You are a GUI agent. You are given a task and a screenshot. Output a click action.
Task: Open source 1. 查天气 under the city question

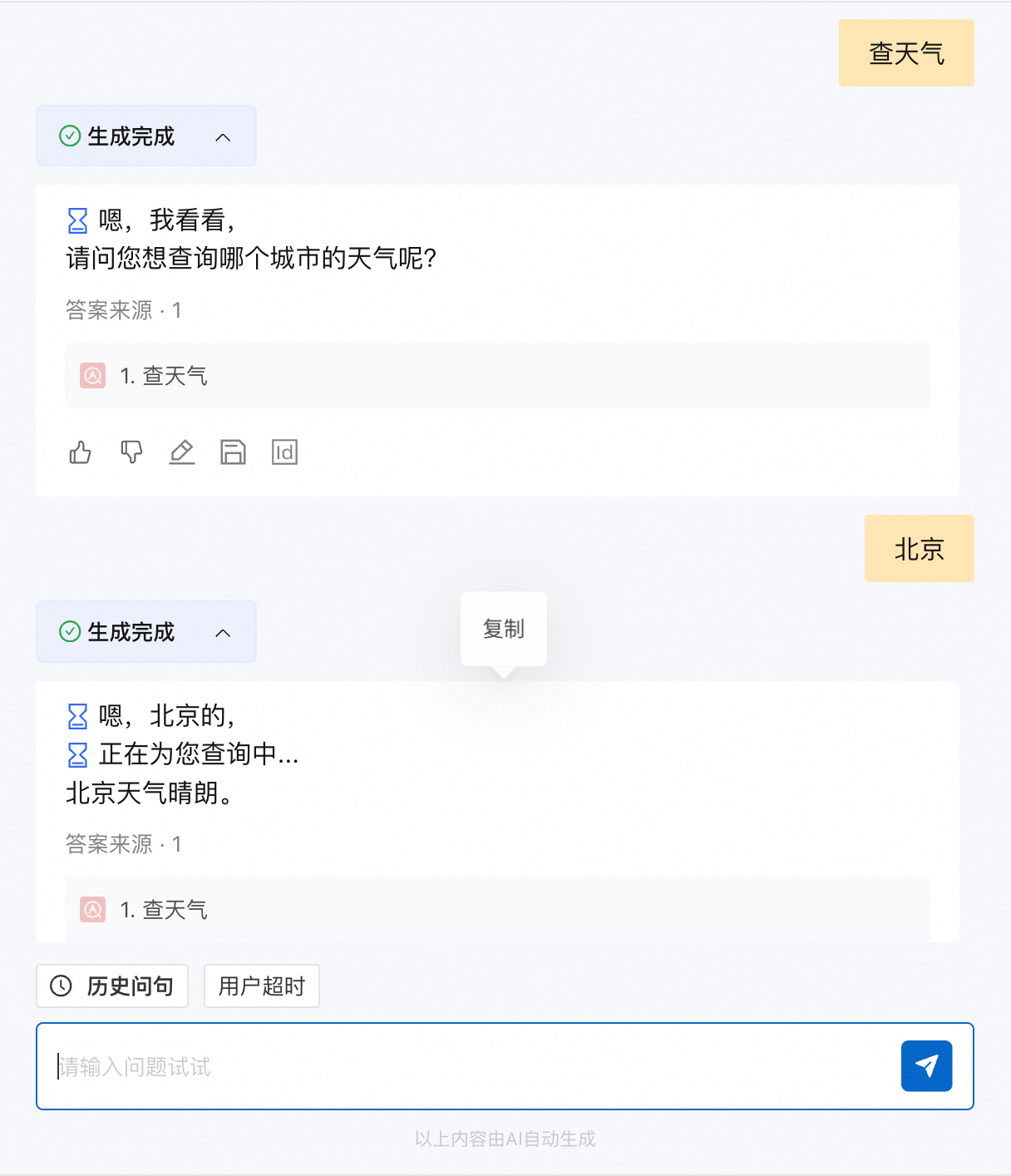click(164, 376)
